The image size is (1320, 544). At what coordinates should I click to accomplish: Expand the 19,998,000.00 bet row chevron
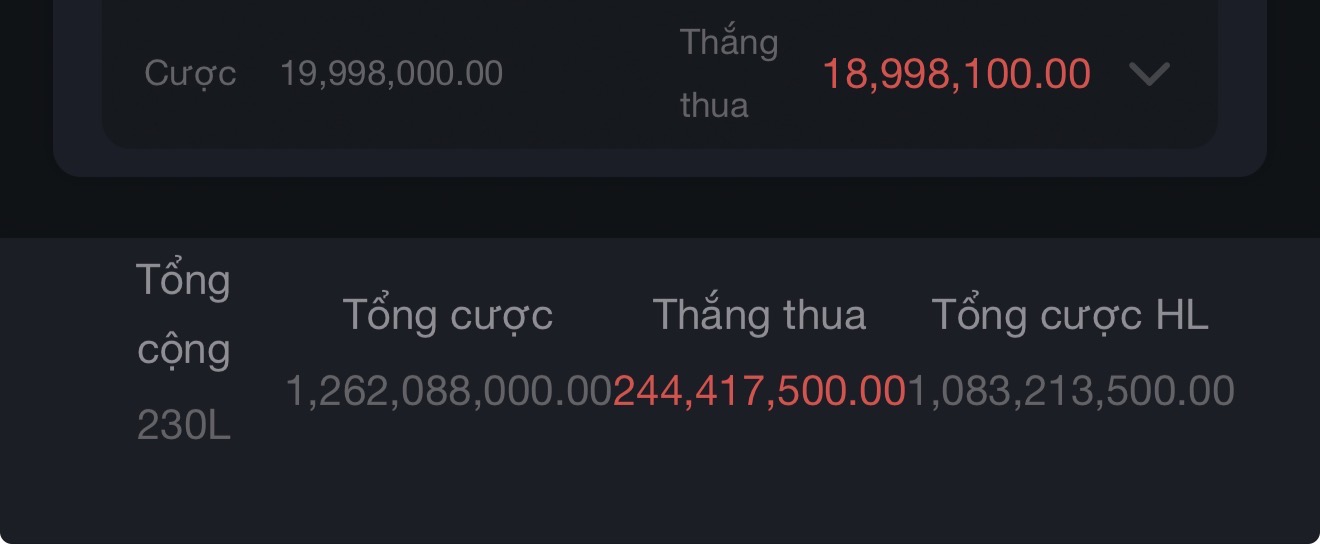click(x=1149, y=73)
